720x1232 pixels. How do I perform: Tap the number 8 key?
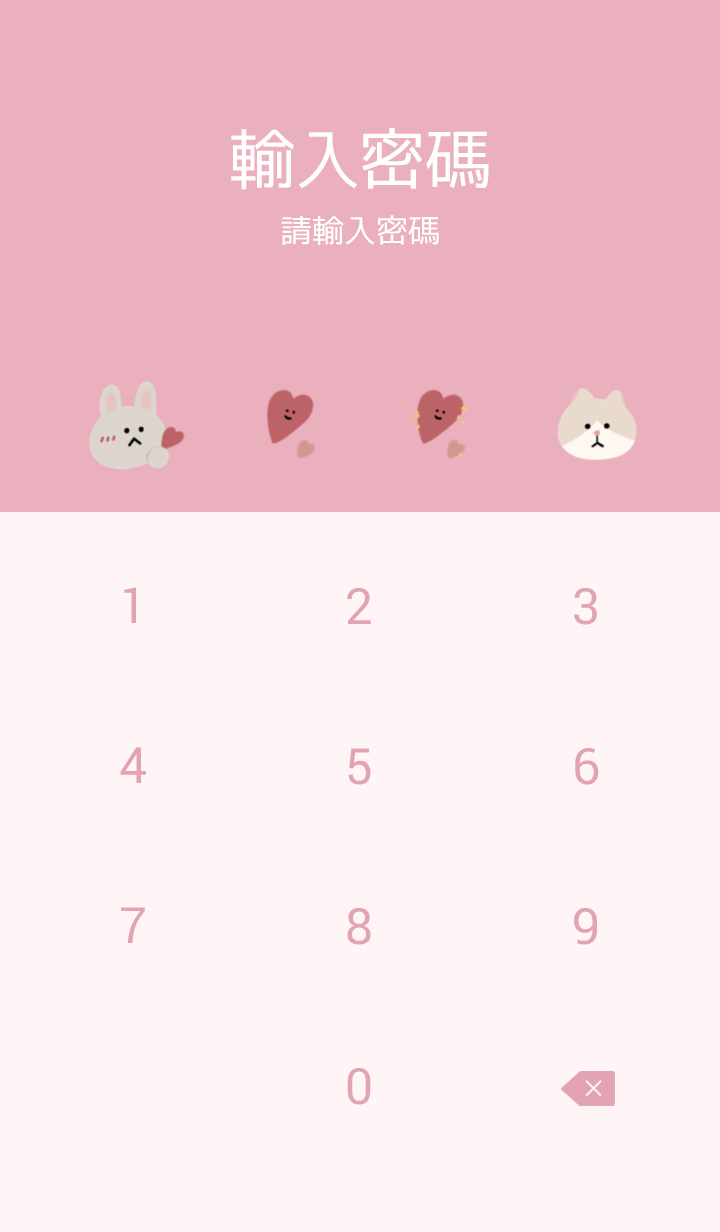click(359, 927)
